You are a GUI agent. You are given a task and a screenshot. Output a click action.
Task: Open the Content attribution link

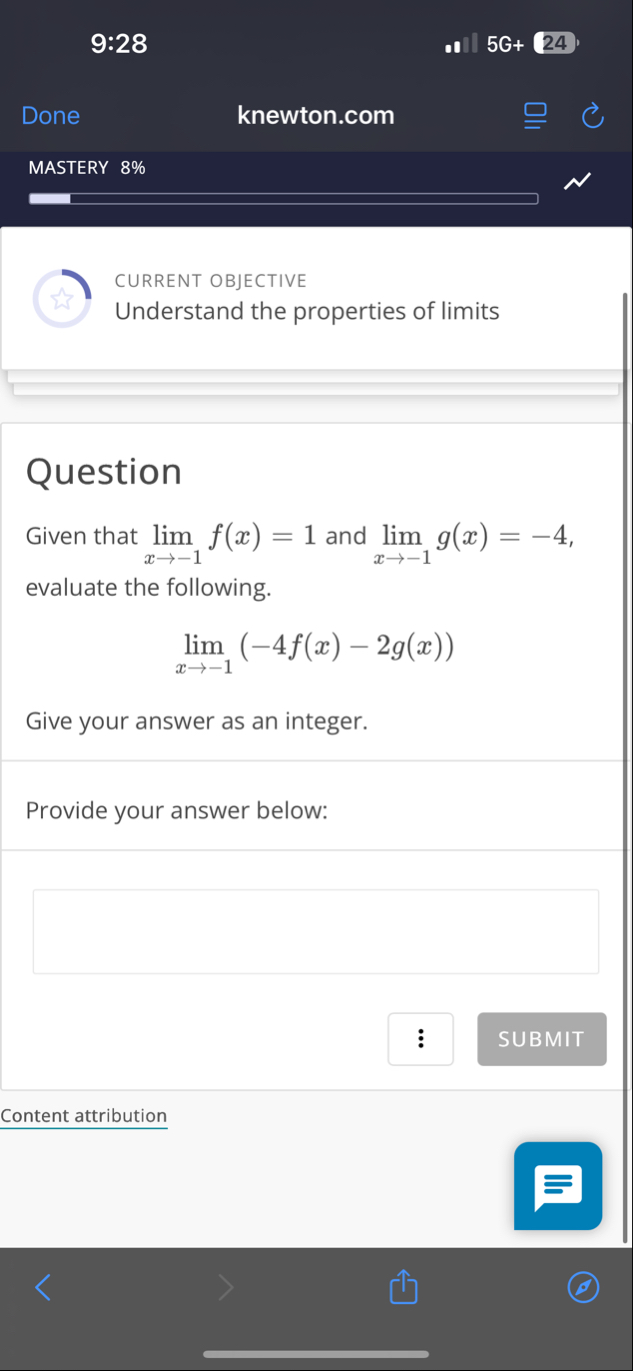point(84,1116)
